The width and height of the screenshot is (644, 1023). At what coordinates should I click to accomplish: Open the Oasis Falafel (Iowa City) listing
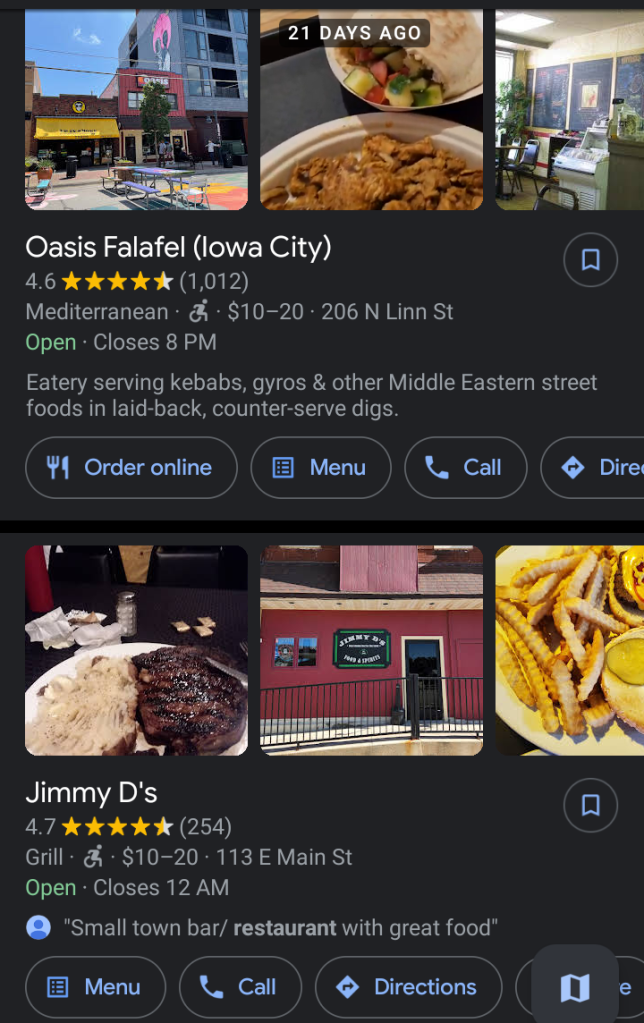point(178,247)
